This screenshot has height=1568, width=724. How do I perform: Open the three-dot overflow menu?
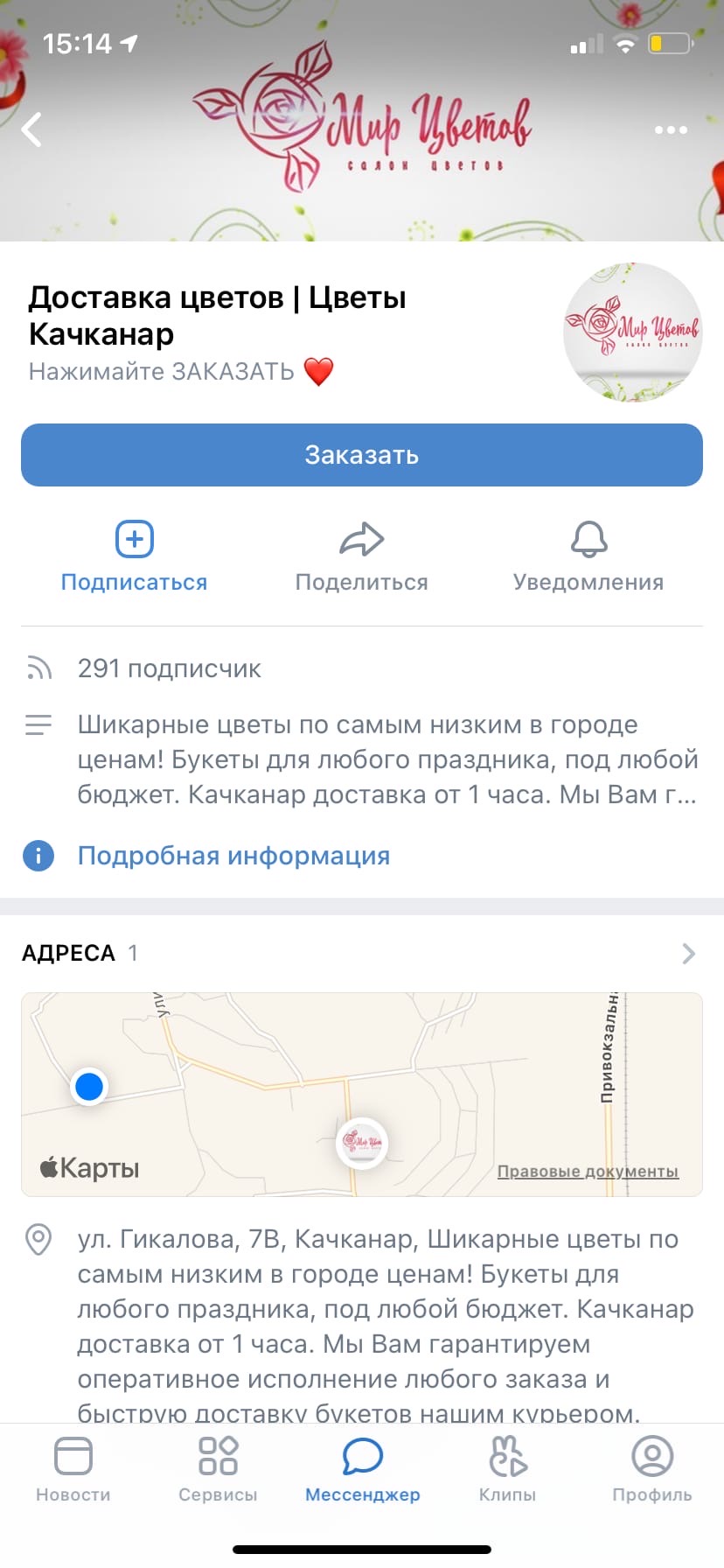click(x=671, y=129)
